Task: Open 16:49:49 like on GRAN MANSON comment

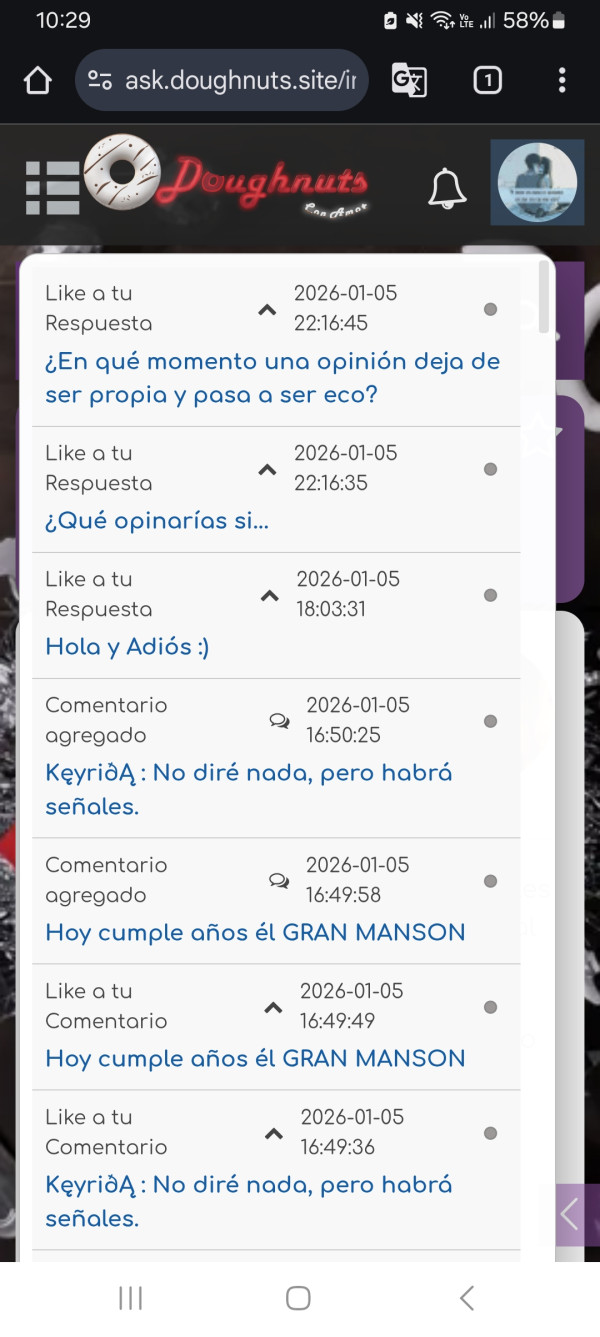Action: point(255,1059)
